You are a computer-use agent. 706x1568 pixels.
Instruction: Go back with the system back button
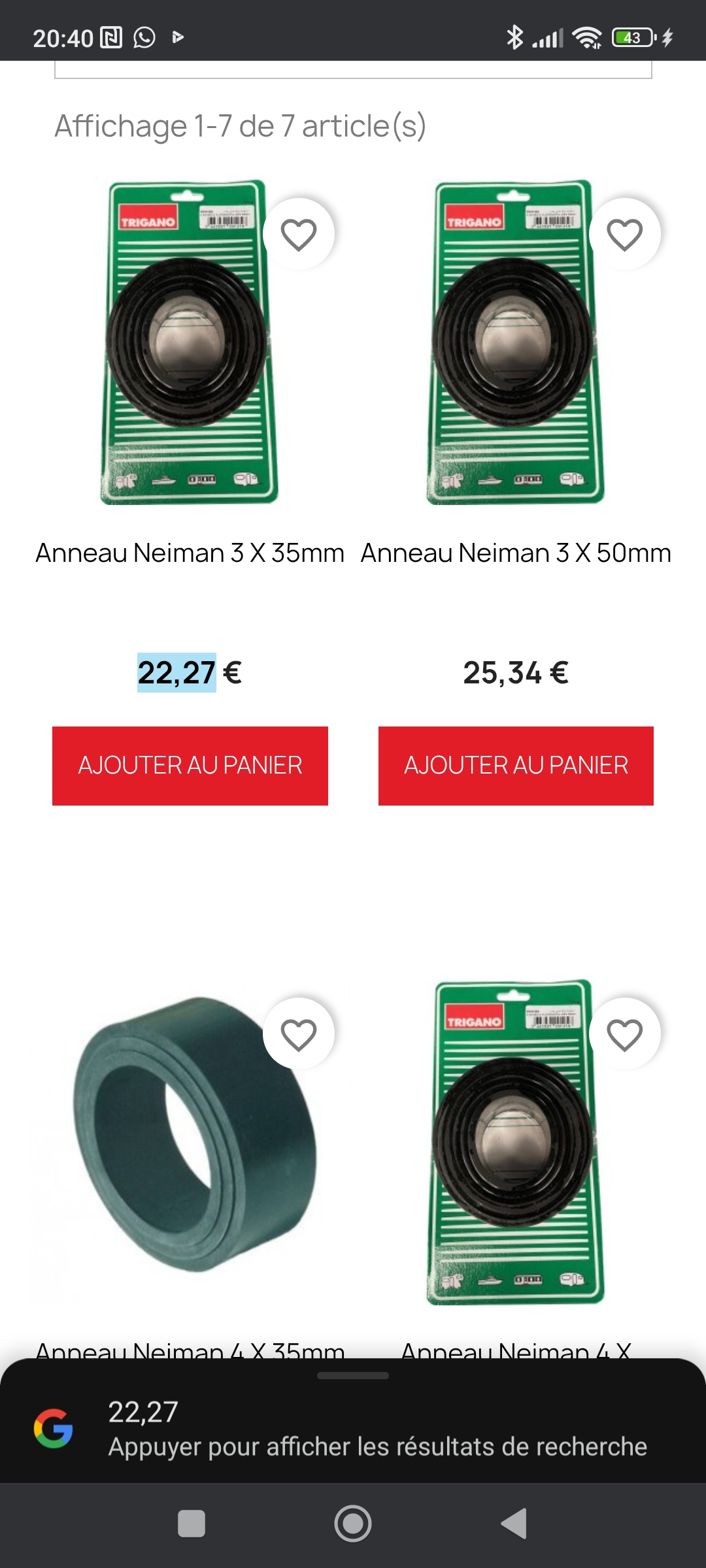514,1524
